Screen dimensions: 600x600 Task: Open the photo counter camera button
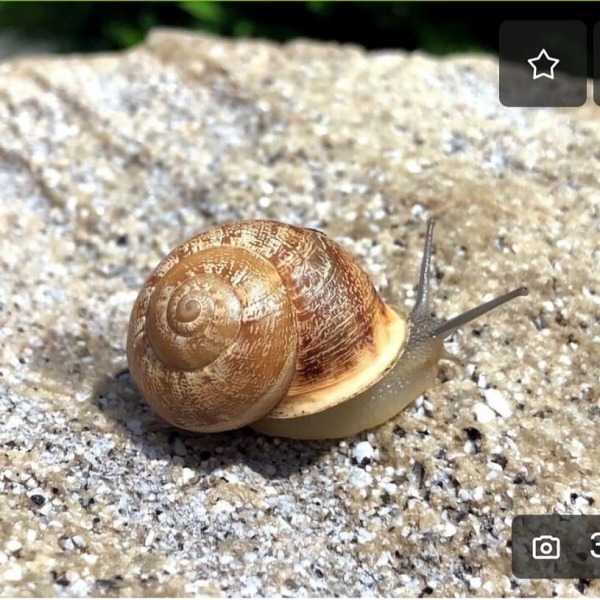tap(556, 546)
